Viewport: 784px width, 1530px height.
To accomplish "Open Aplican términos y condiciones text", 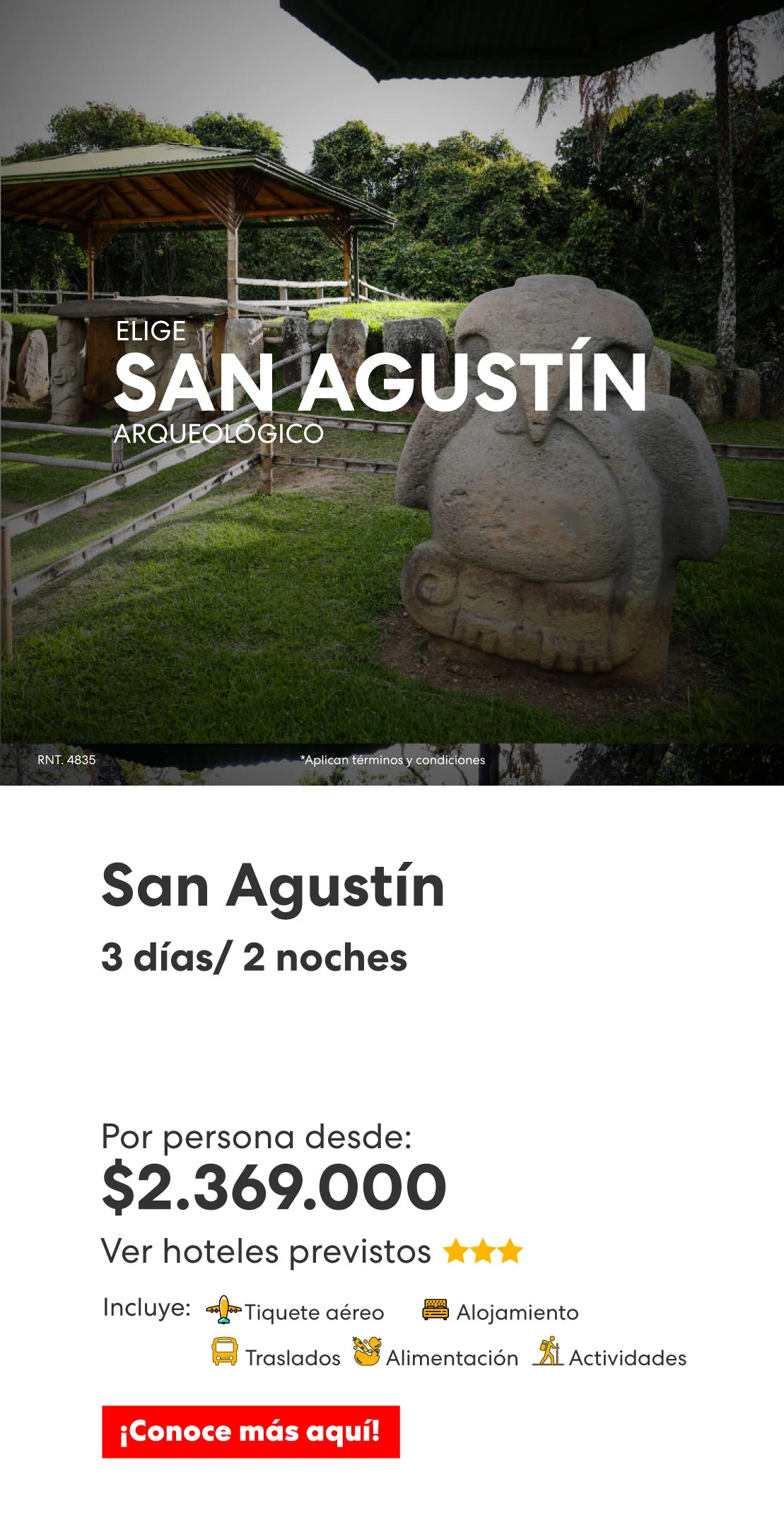I will pos(393,761).
